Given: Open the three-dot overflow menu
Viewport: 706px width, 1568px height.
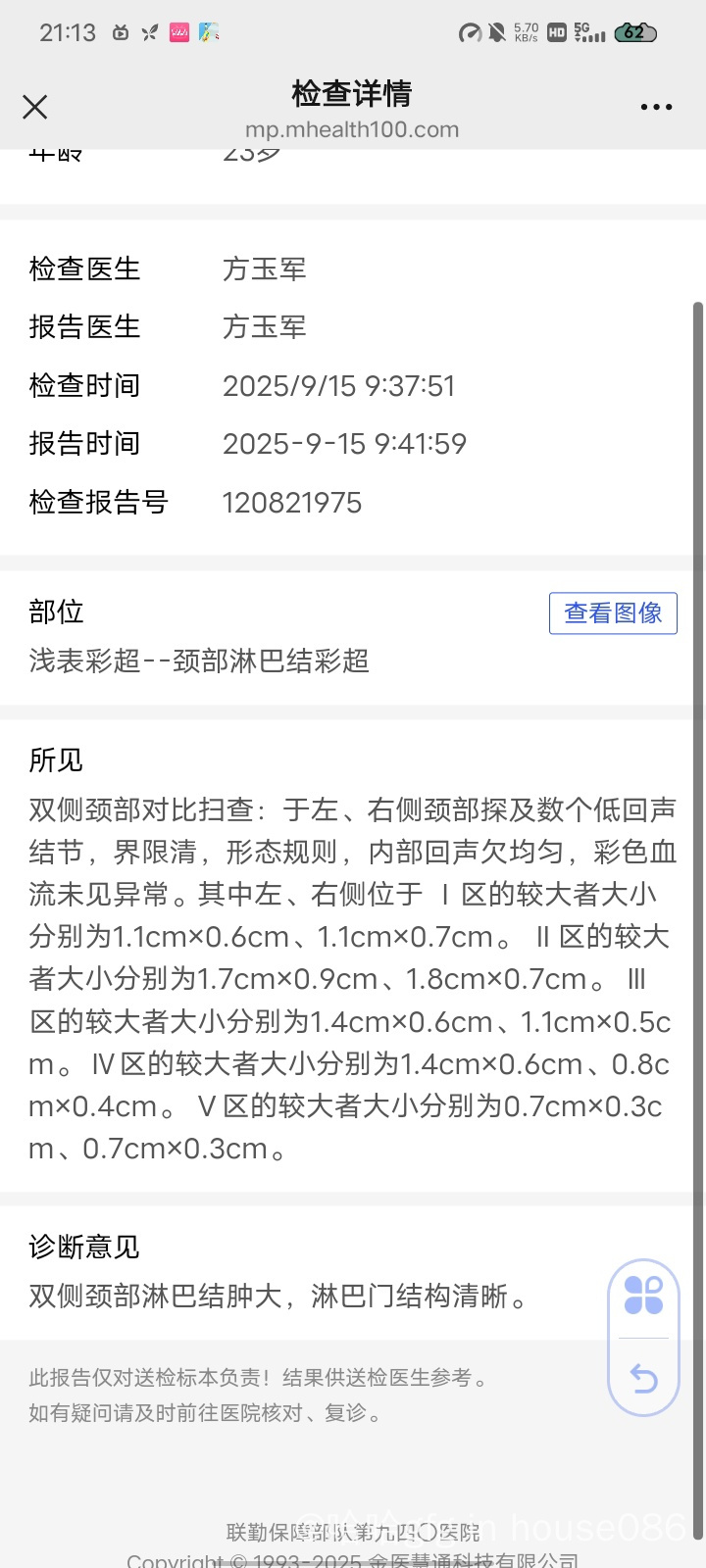Looking at the screenshot, I should click(656, 107).
